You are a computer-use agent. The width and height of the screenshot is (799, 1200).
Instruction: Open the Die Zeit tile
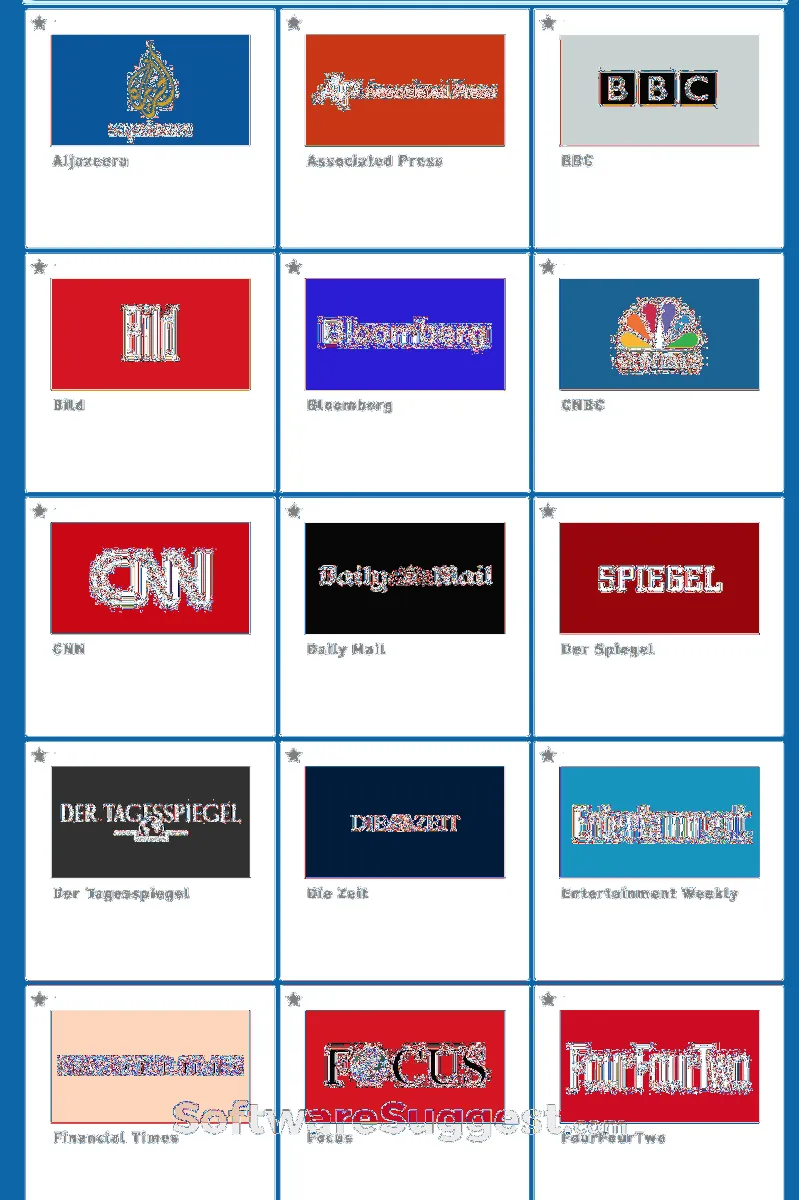point(405,822)
